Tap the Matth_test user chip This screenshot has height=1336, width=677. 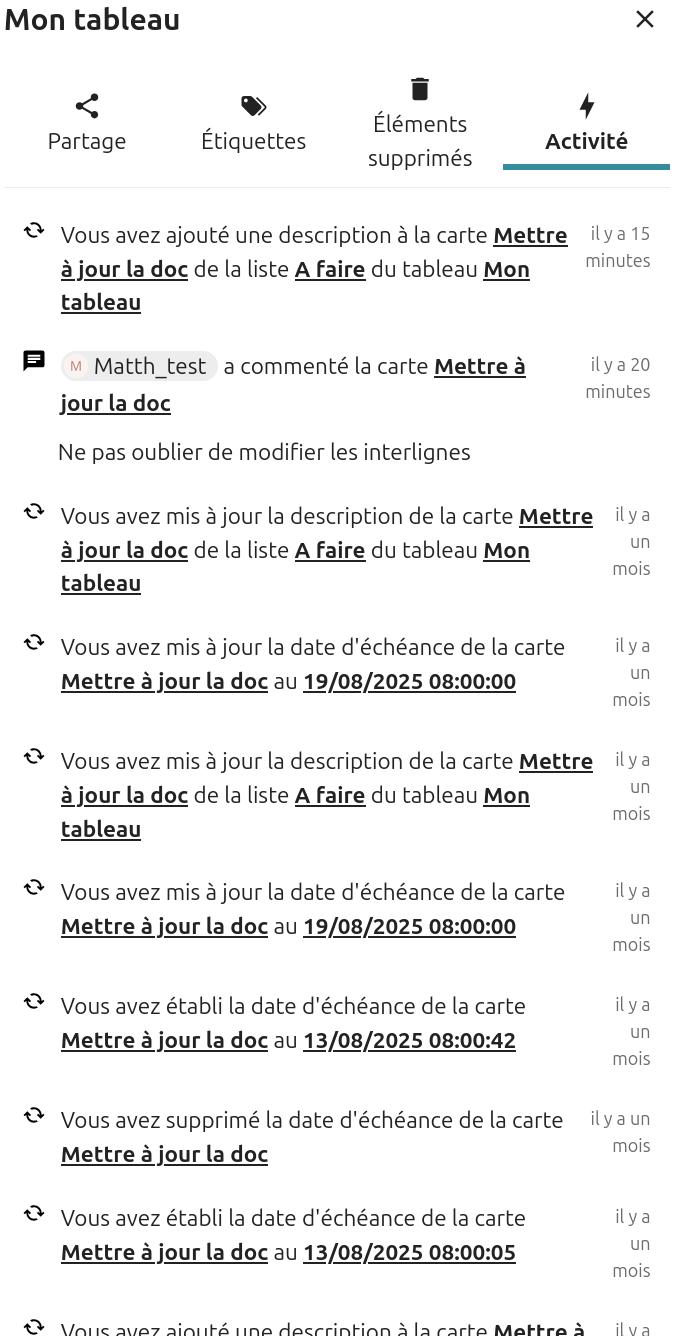139,367
